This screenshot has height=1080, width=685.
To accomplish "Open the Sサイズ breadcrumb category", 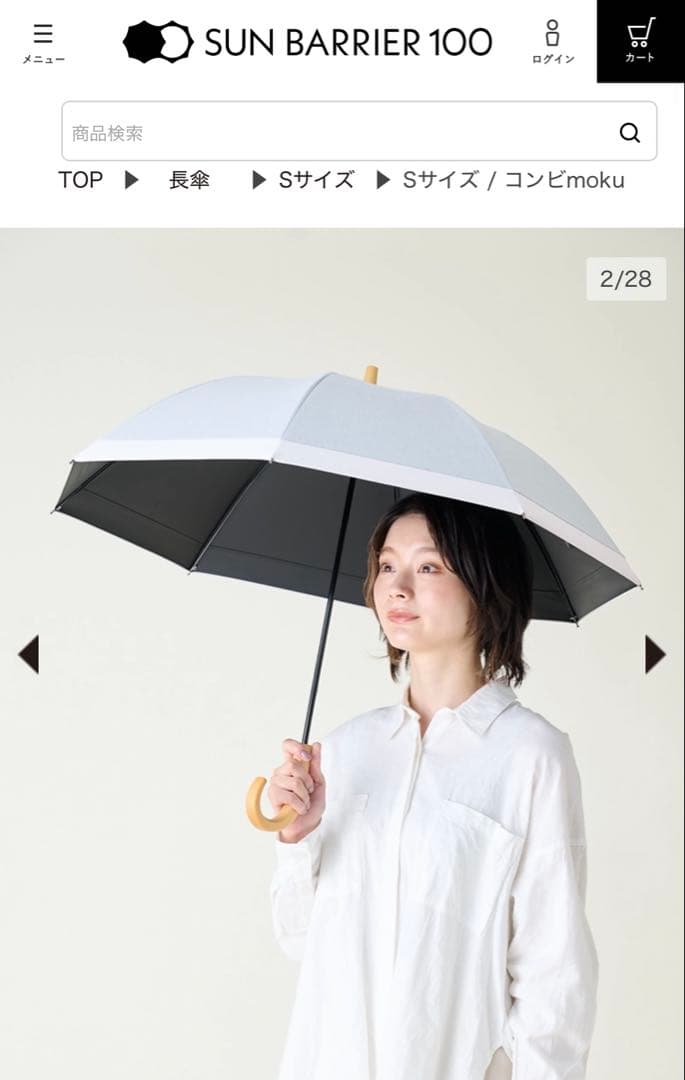I will coord(316,180).
